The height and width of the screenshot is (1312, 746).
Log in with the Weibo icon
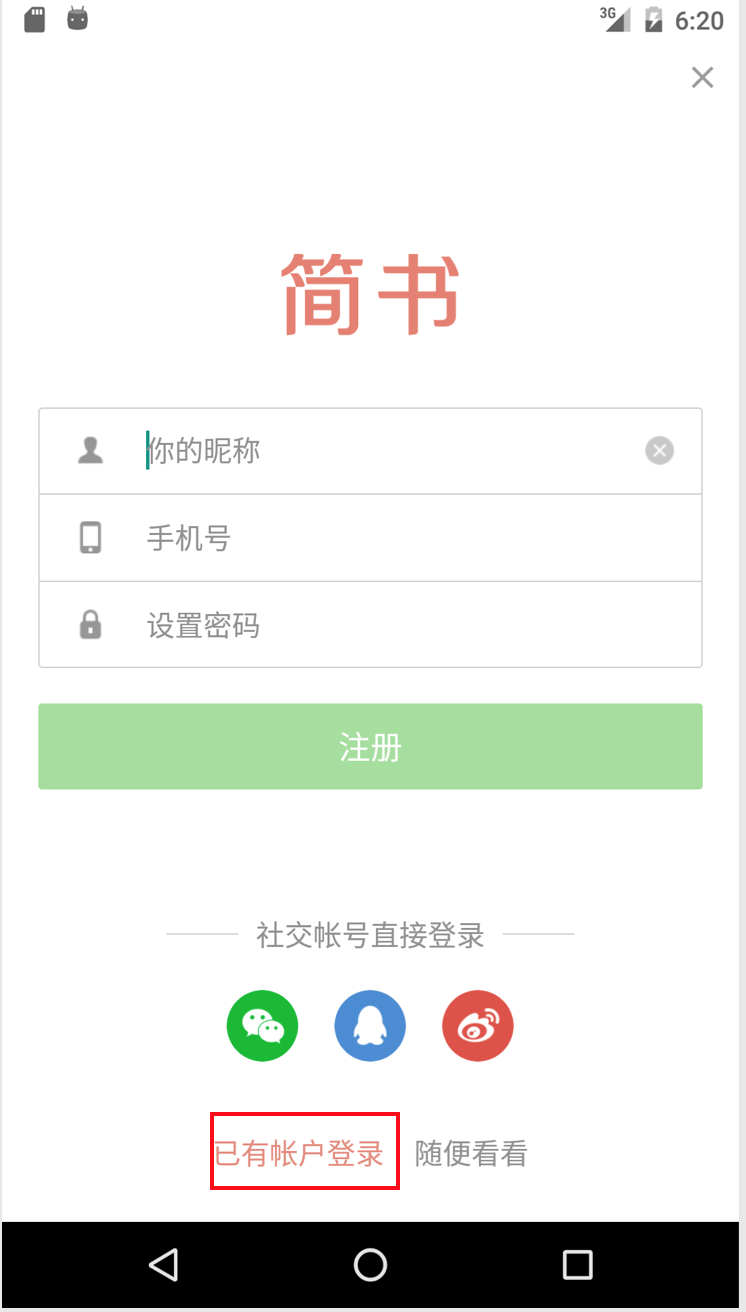point(478,1026)
